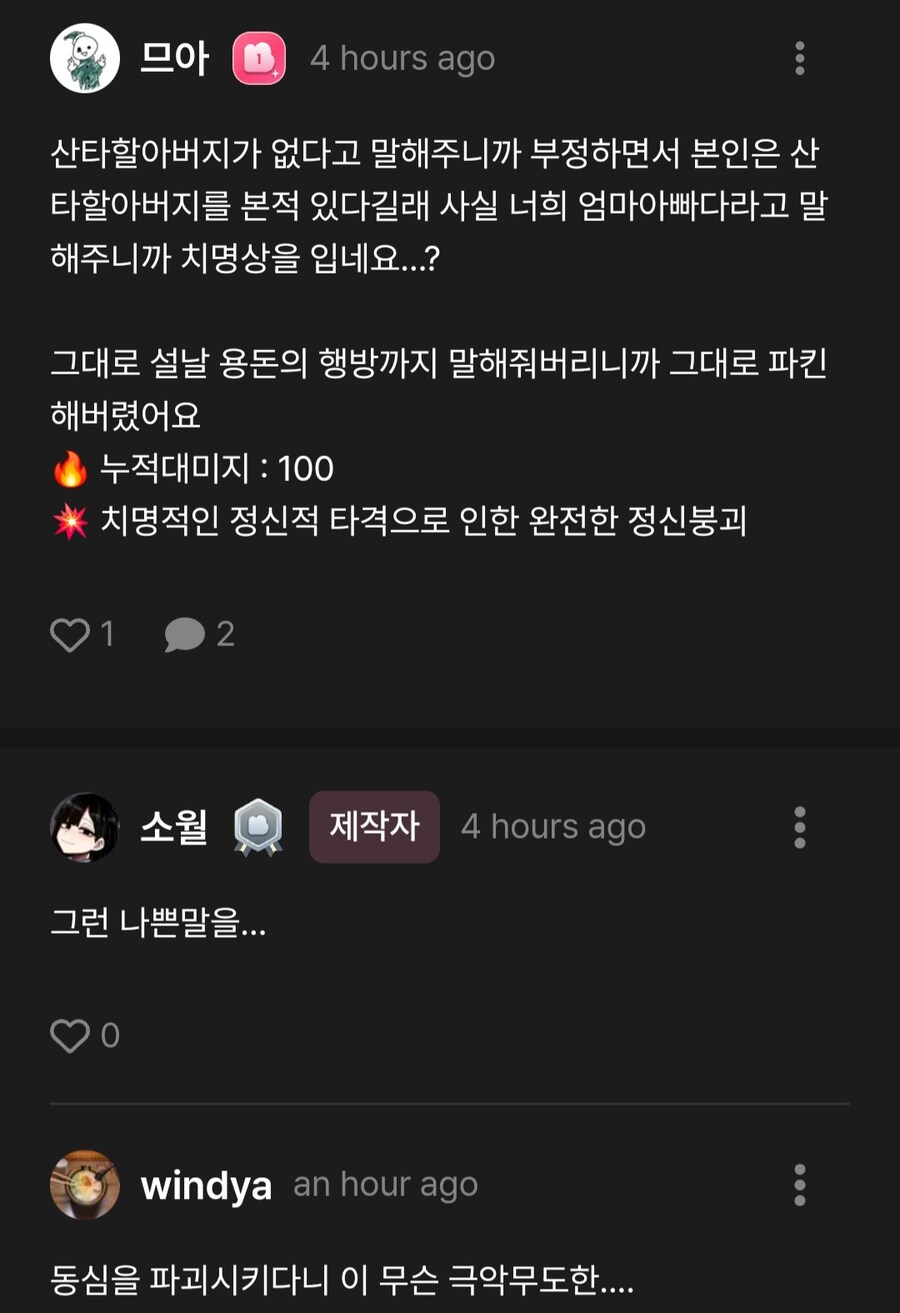900x1313 pixels.
Task: Open the three-dot menu on 므아's comment
Action: (x=798, y=58)
